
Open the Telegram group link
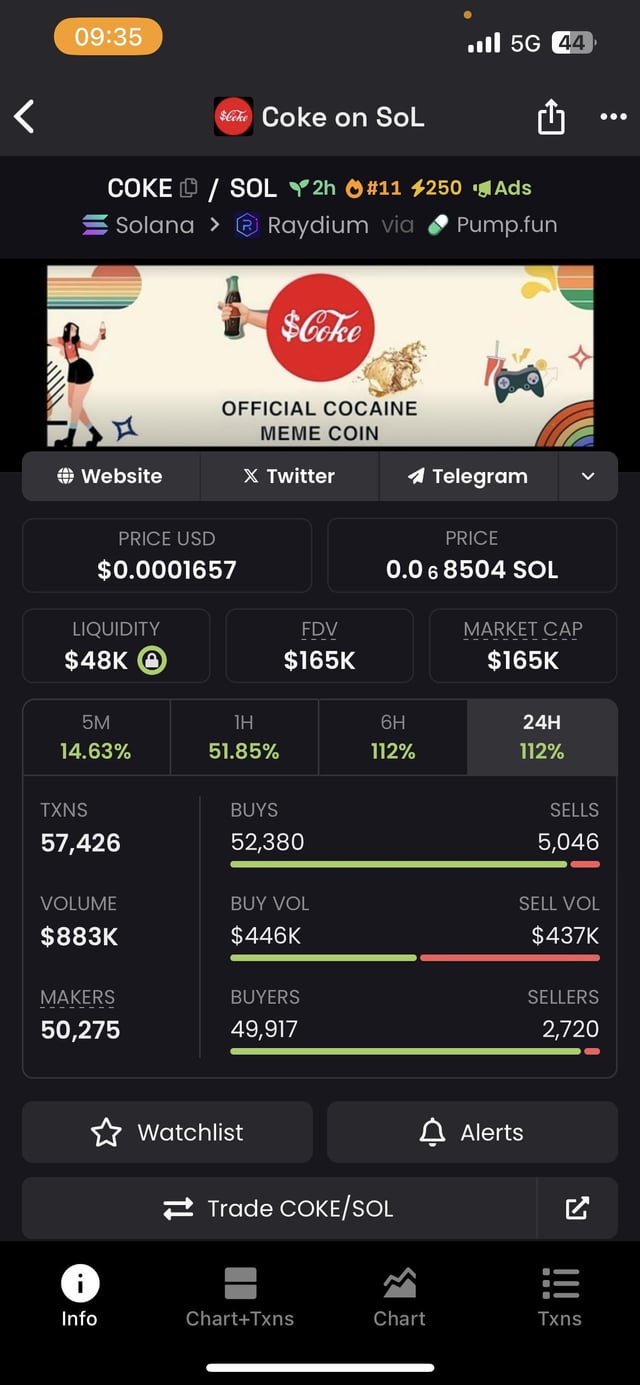click(x=467, y=476)
